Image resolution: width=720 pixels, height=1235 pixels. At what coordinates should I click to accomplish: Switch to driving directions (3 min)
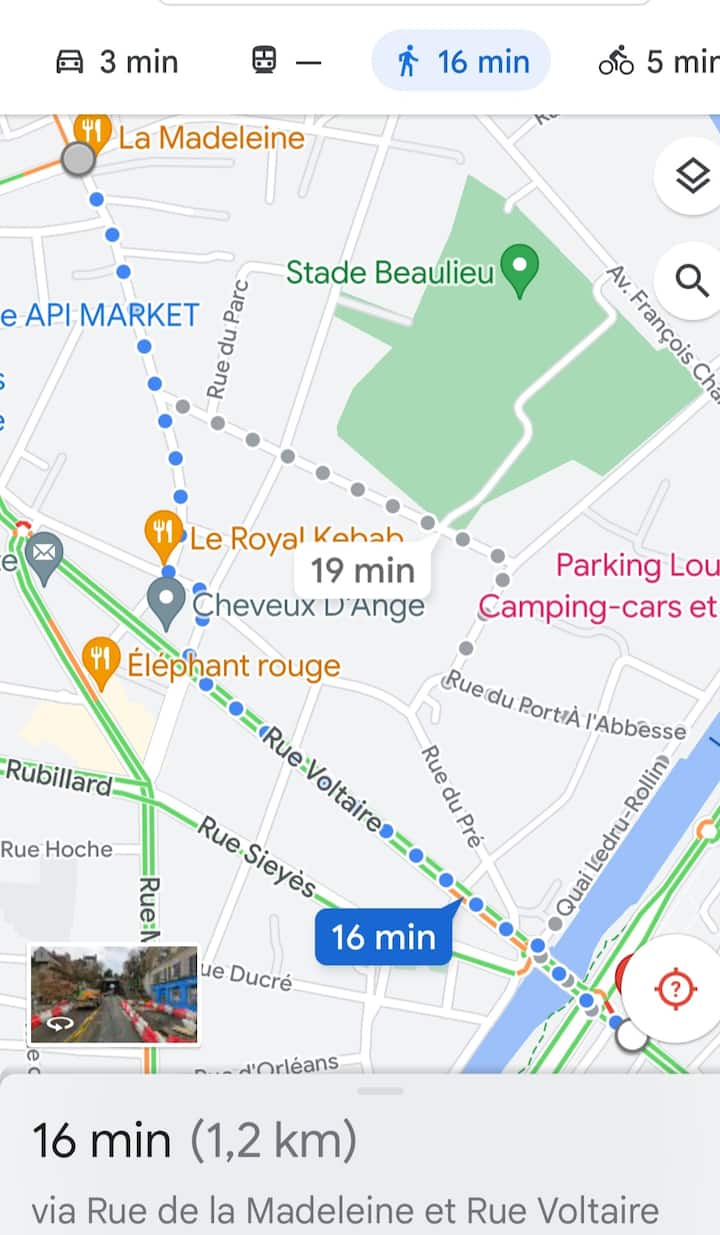[116, 62]
